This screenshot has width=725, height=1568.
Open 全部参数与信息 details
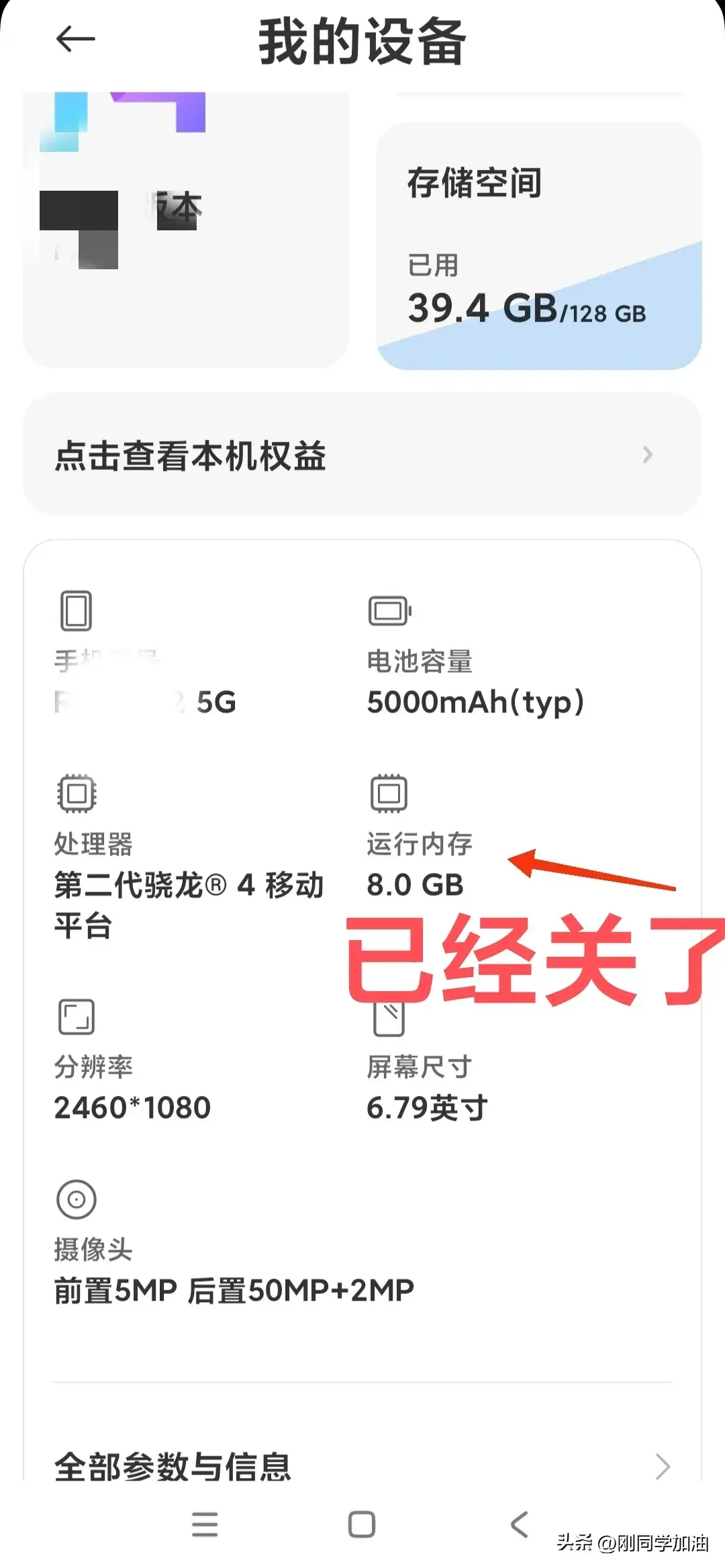(x=362, y=1466)
